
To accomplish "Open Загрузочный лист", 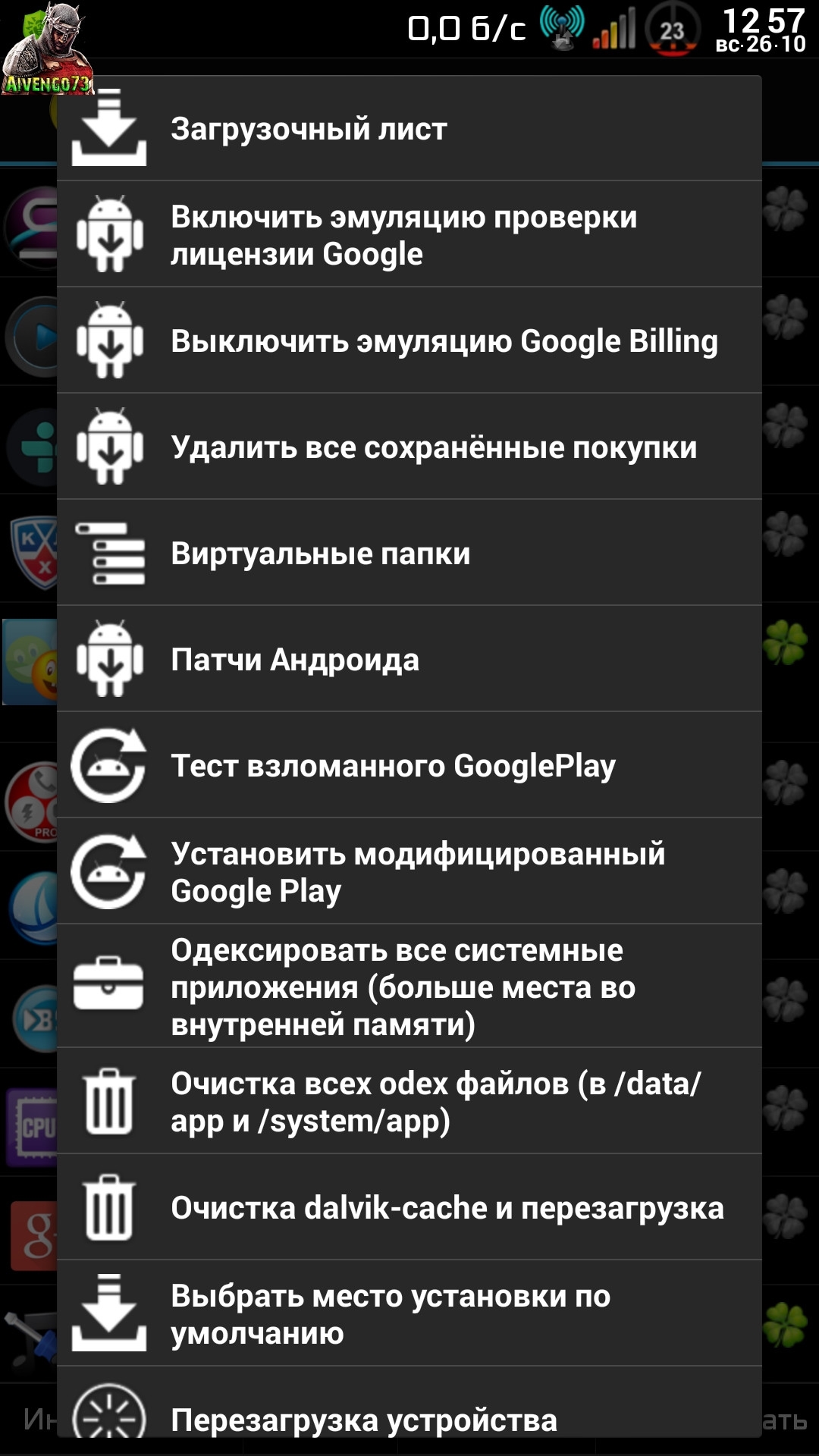I will (409, 128).
